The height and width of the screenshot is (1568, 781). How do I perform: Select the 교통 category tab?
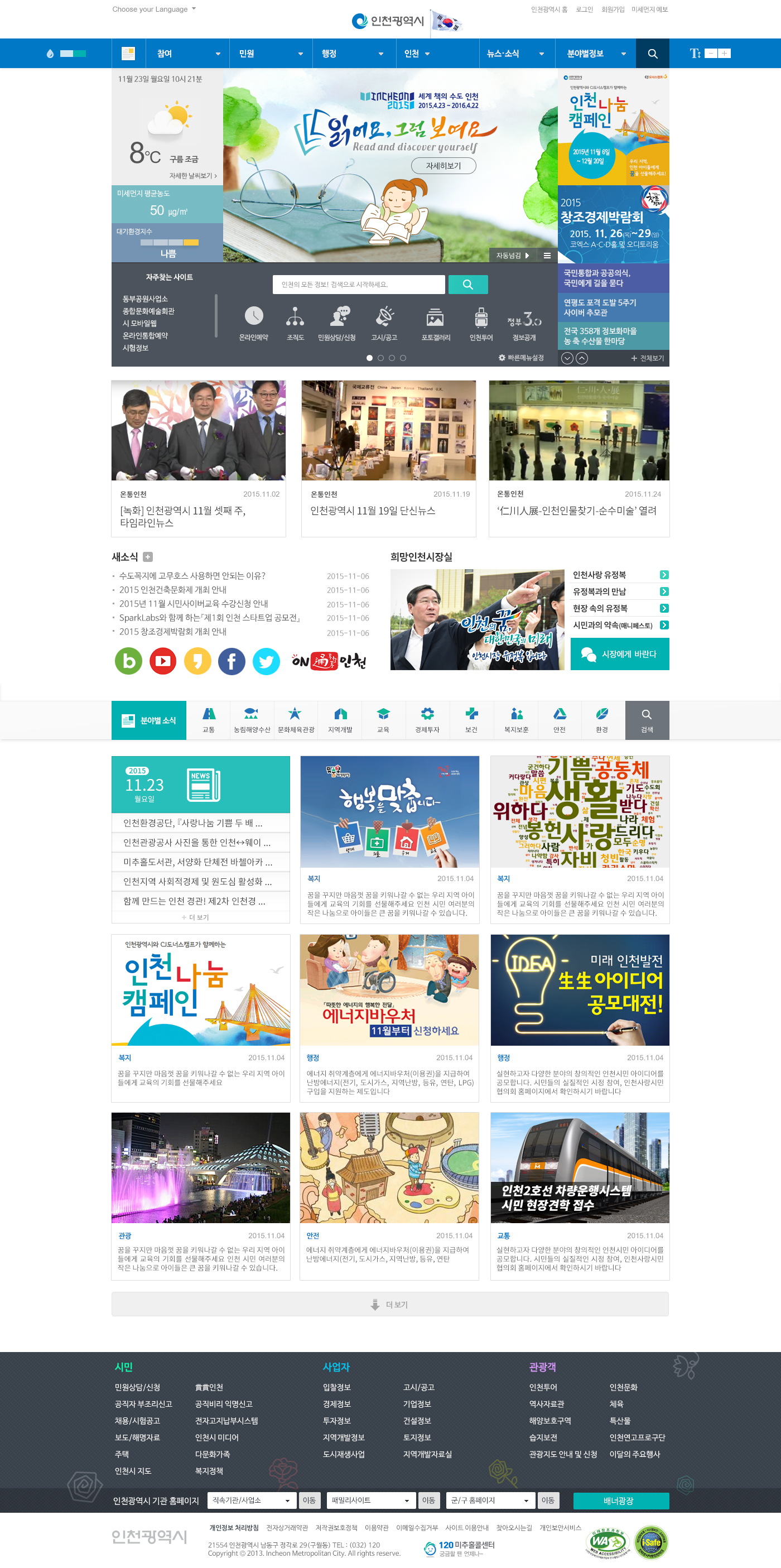pos(208,720)
